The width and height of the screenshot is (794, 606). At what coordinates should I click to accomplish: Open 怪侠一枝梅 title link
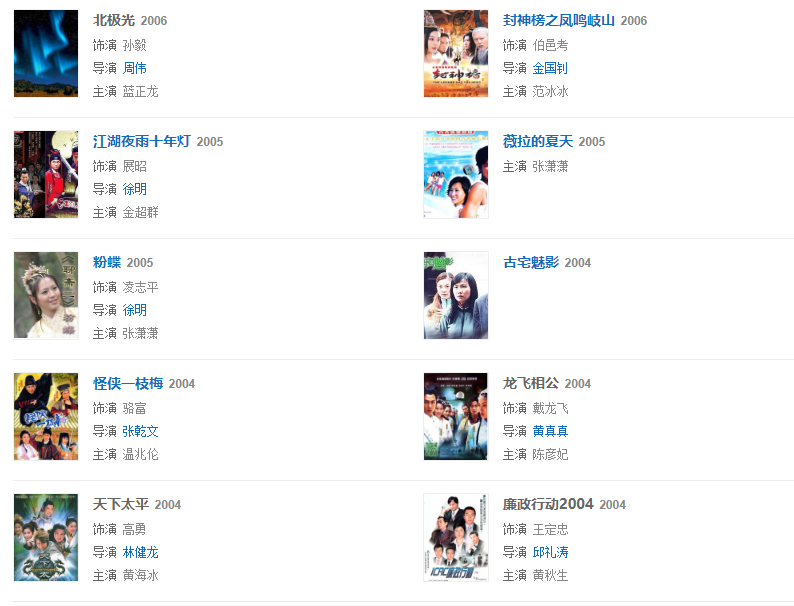tap(128, 383)
